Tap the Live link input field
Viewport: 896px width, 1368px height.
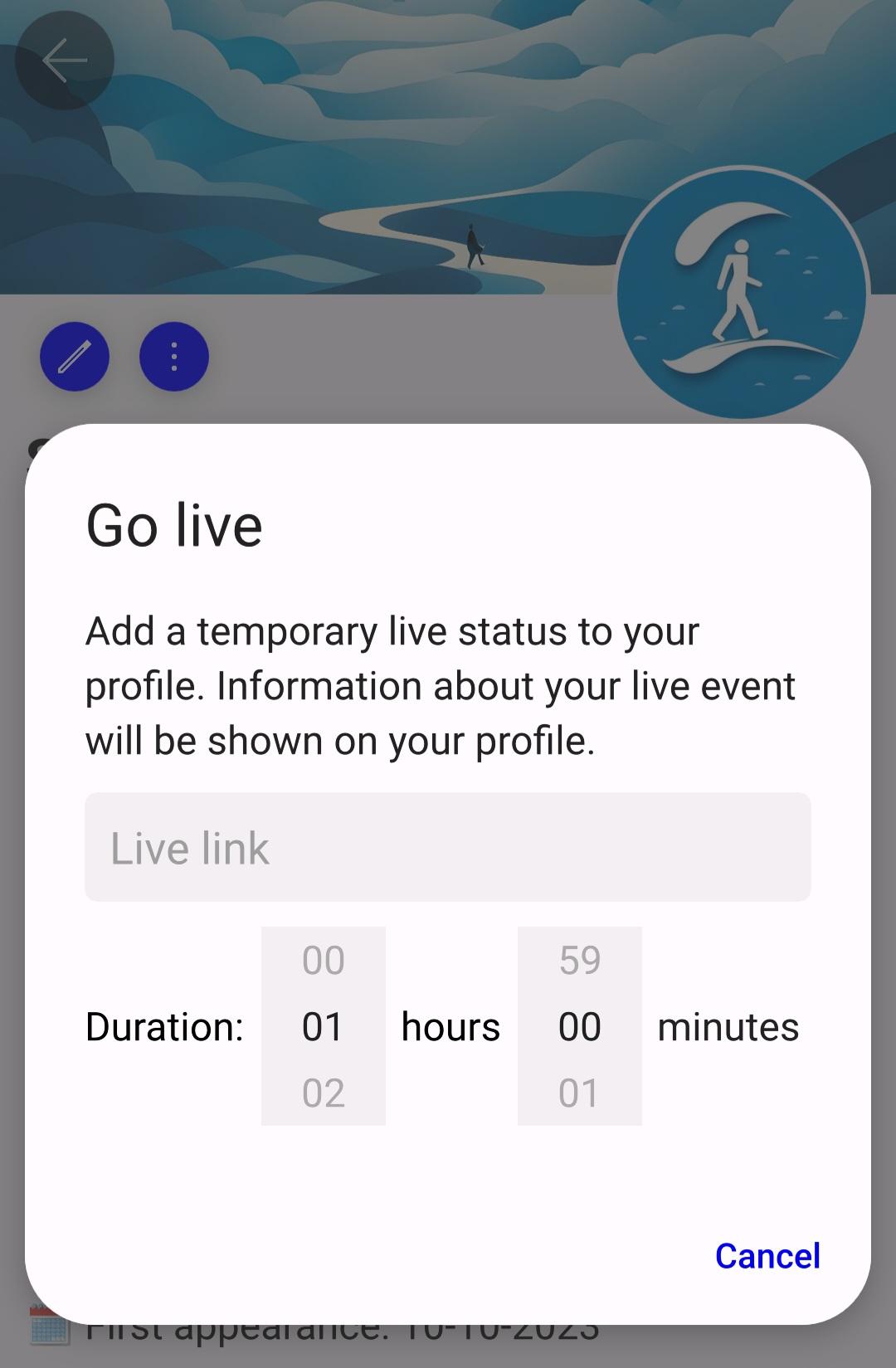click(x=447, y=847)
